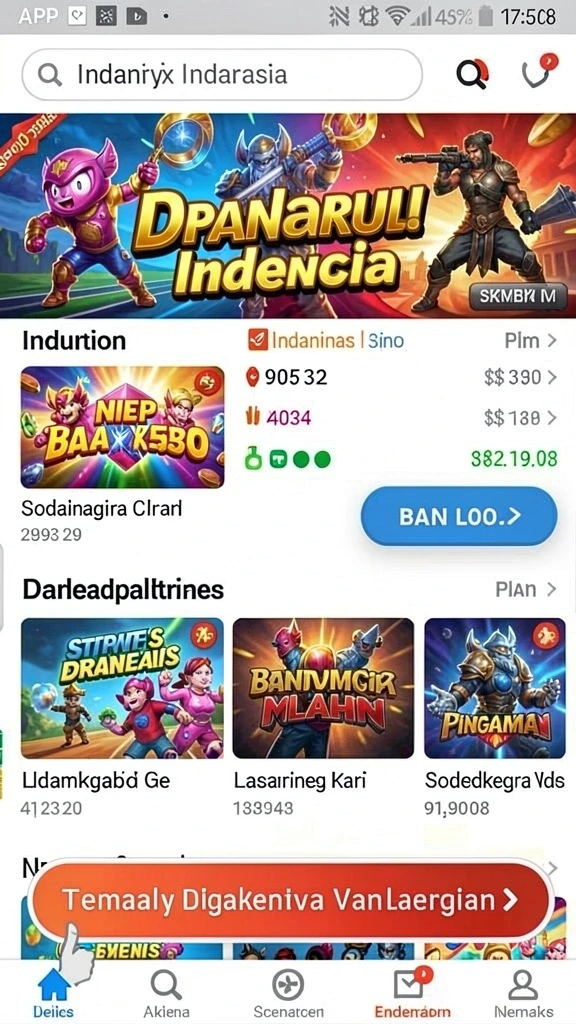Open the Niep Baax game tile
This screenshot has height=1024, width=576.
coord(123,427)
